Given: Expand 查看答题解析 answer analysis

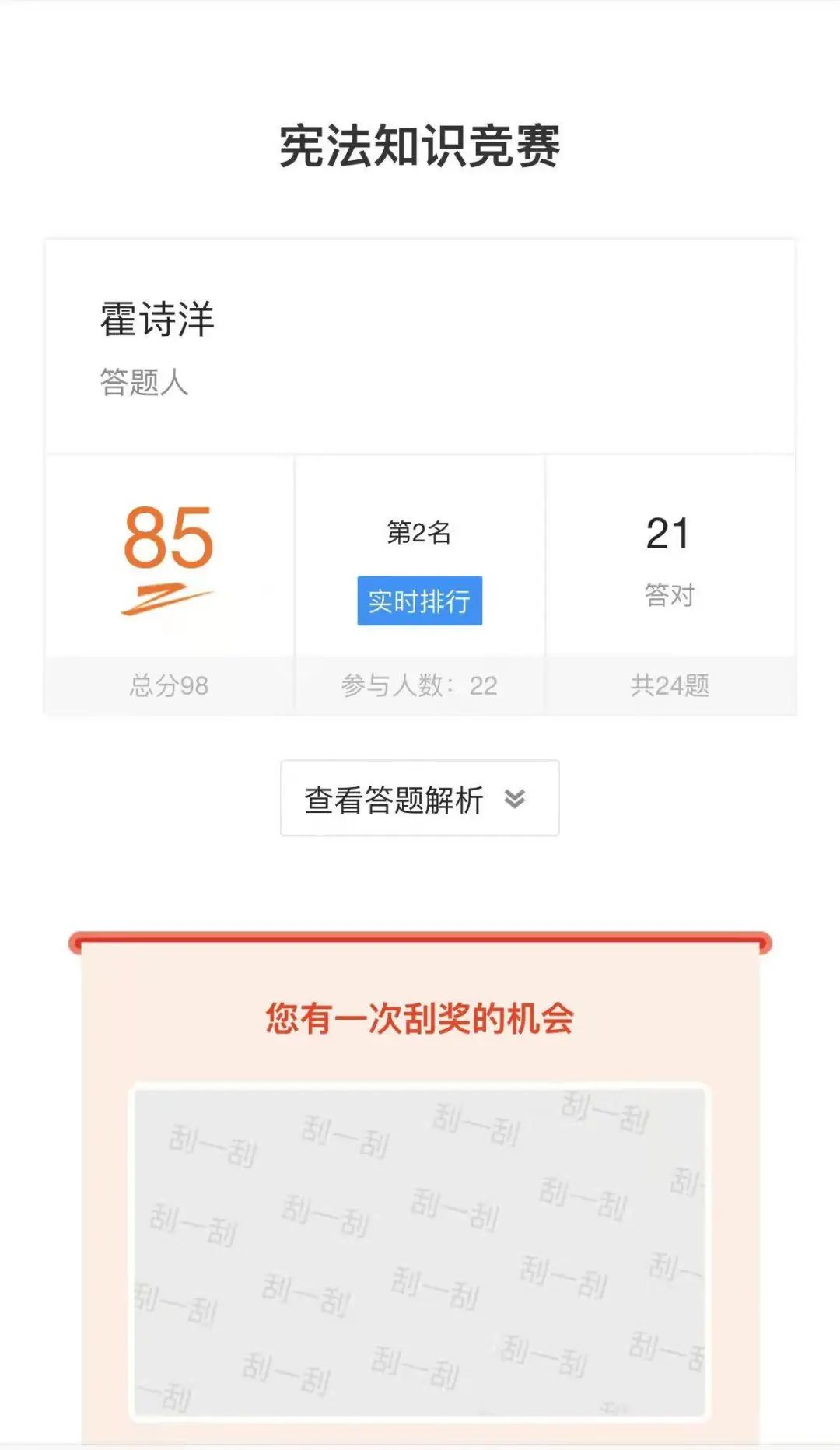Looking at the screenshot, I should tap(419, 799).
